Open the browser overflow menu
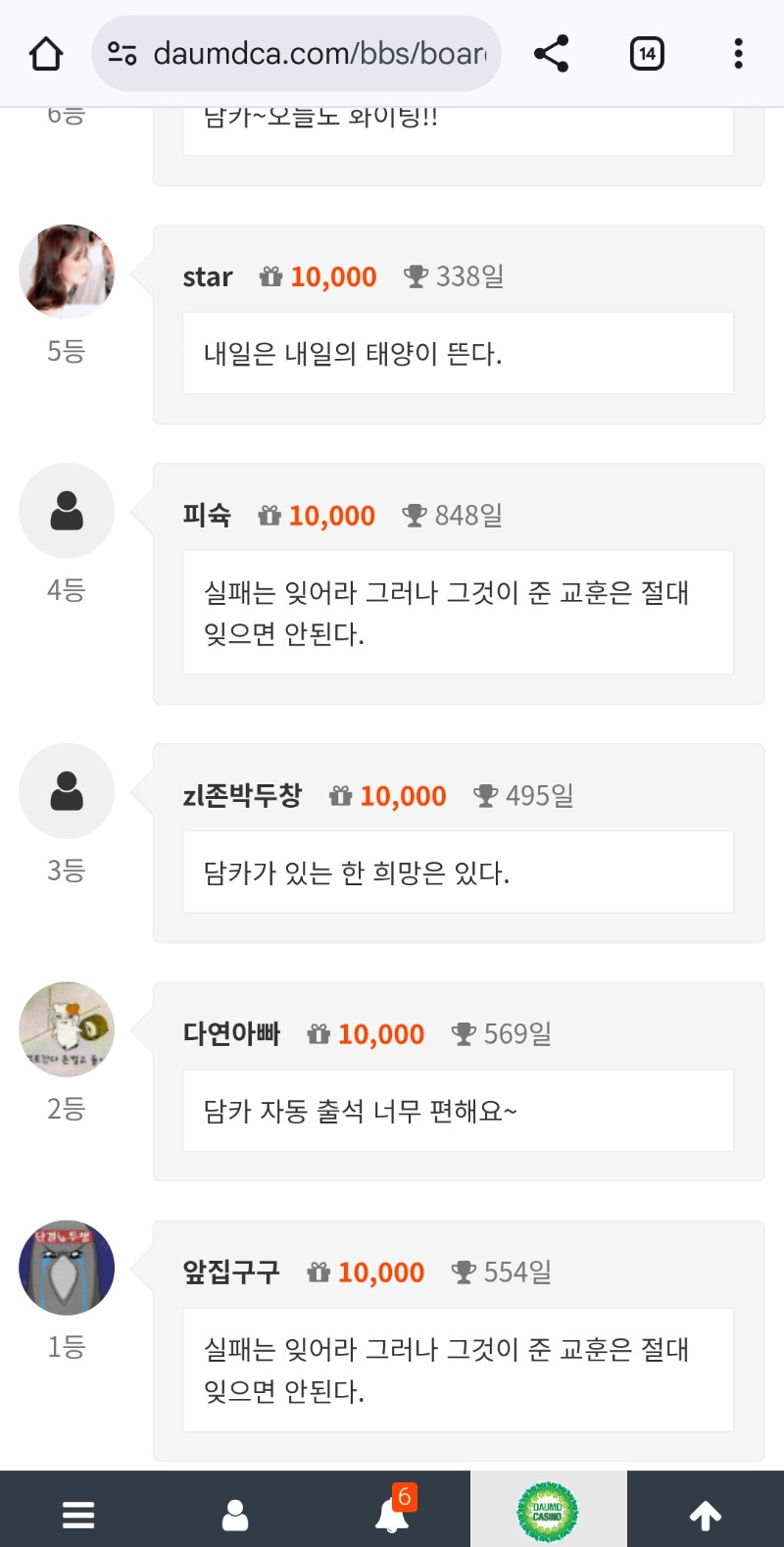Viewport: 784px width, 1547px height. [x=738, y=54]
